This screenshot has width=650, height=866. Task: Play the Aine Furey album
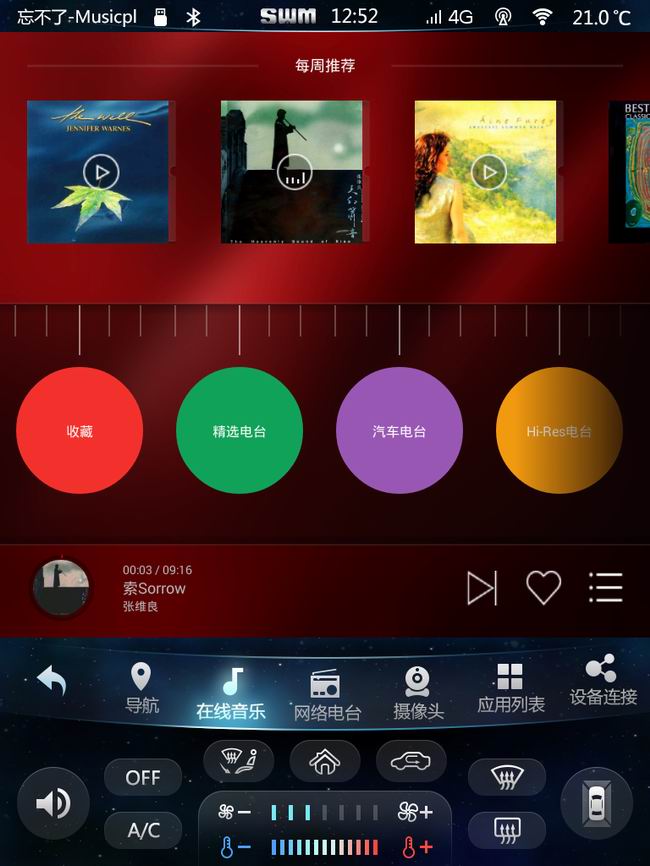tap(488, 172)
